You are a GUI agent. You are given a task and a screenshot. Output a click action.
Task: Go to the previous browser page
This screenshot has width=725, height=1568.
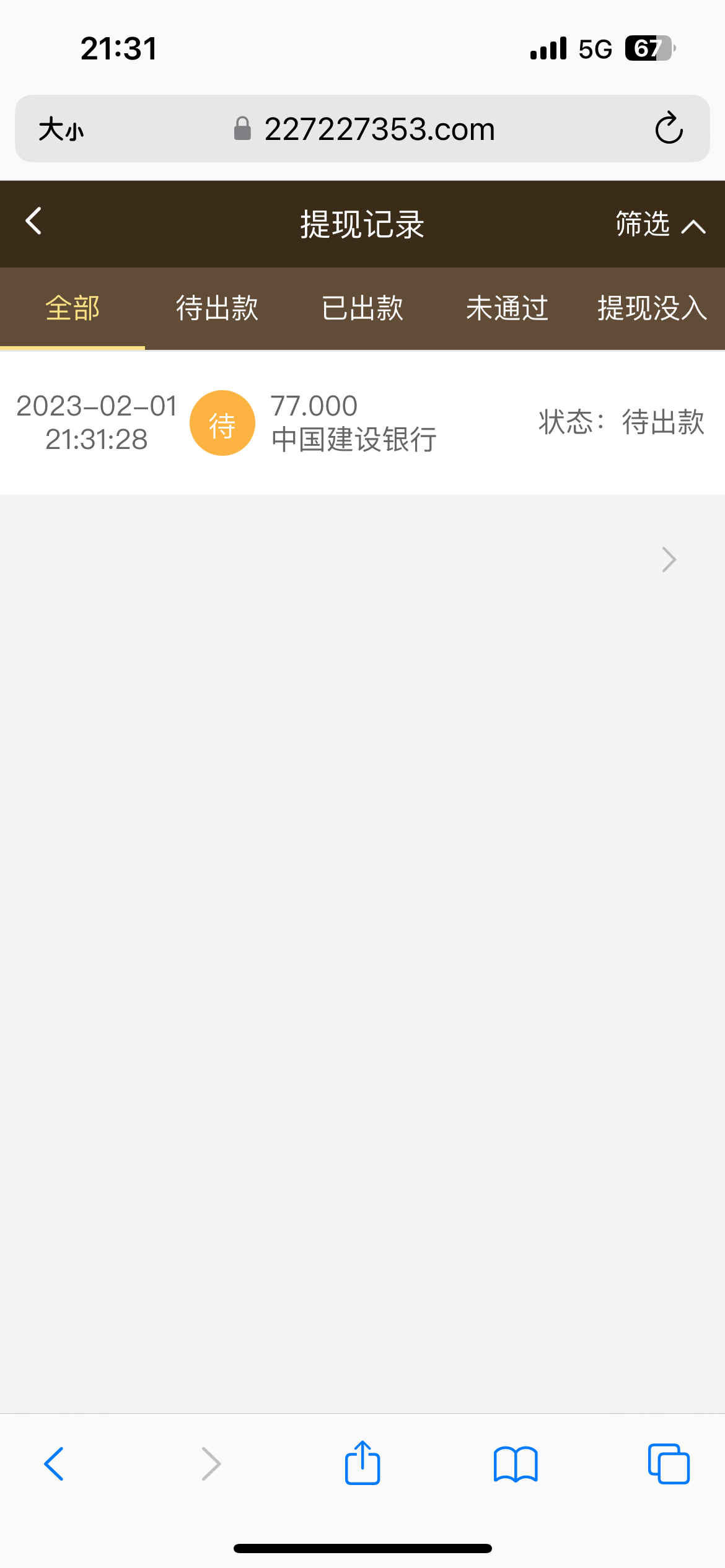55,1464
